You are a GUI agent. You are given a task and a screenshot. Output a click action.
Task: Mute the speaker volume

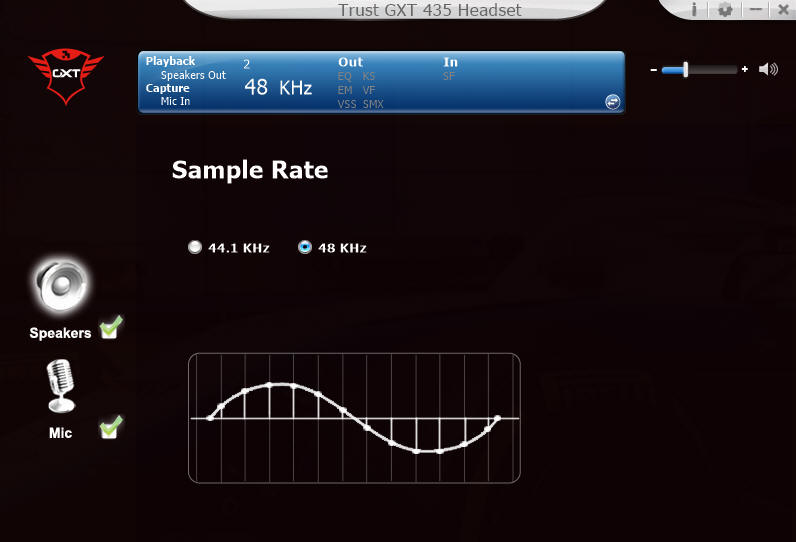pos(768,69)
